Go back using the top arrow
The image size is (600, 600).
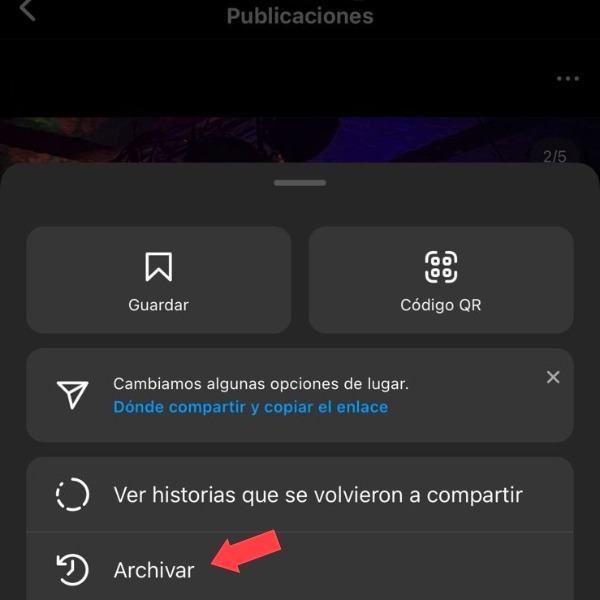(27, 10)
